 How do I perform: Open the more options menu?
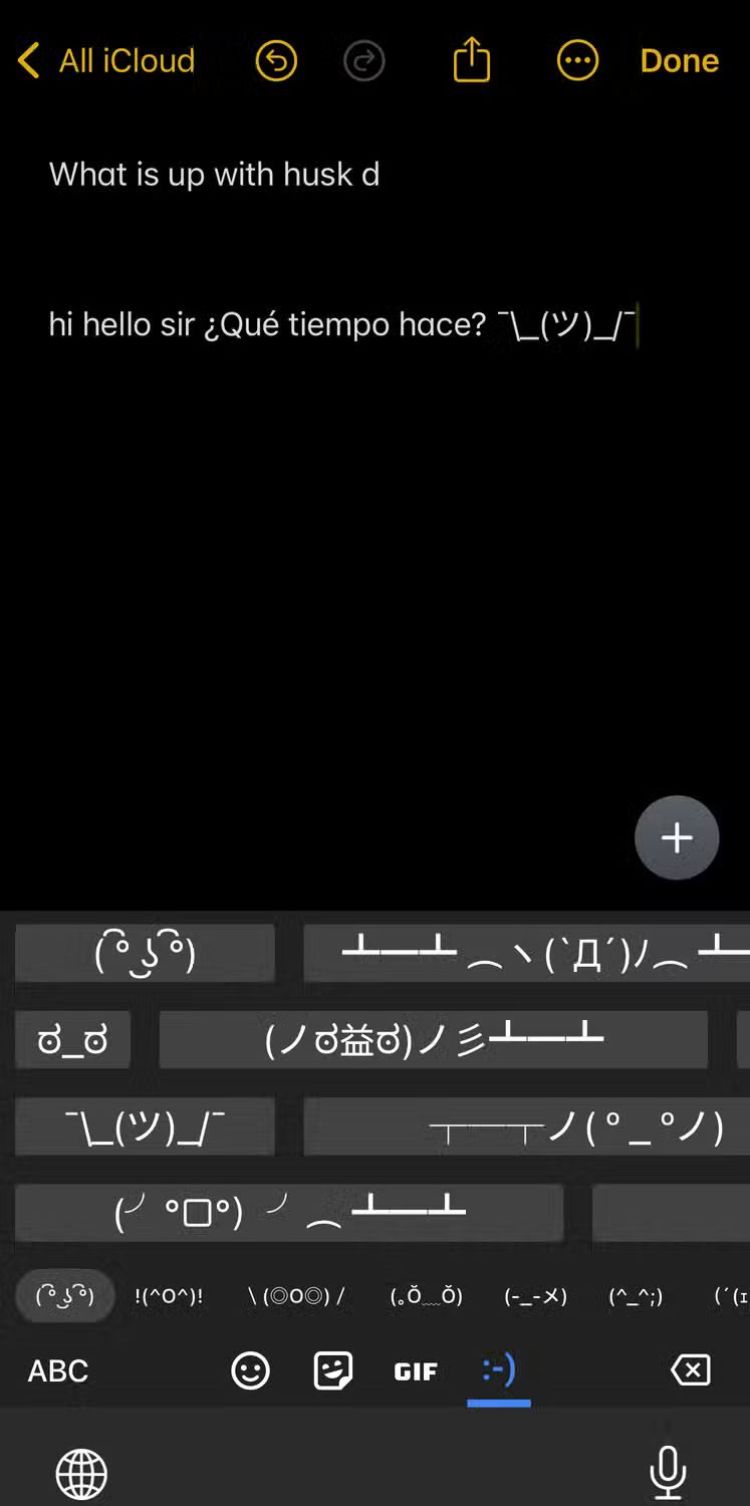[577, 61]
